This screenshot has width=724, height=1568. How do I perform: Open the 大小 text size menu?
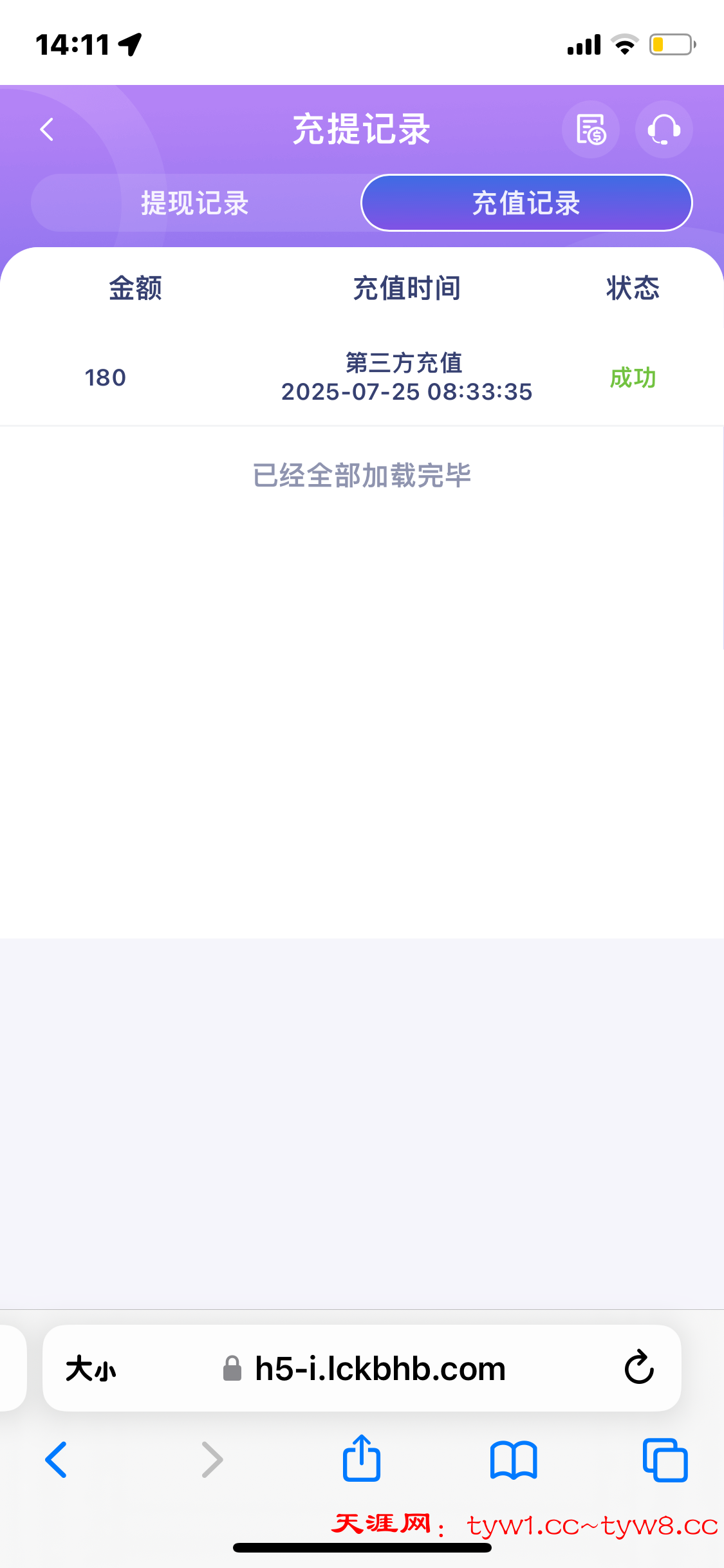89,1368
